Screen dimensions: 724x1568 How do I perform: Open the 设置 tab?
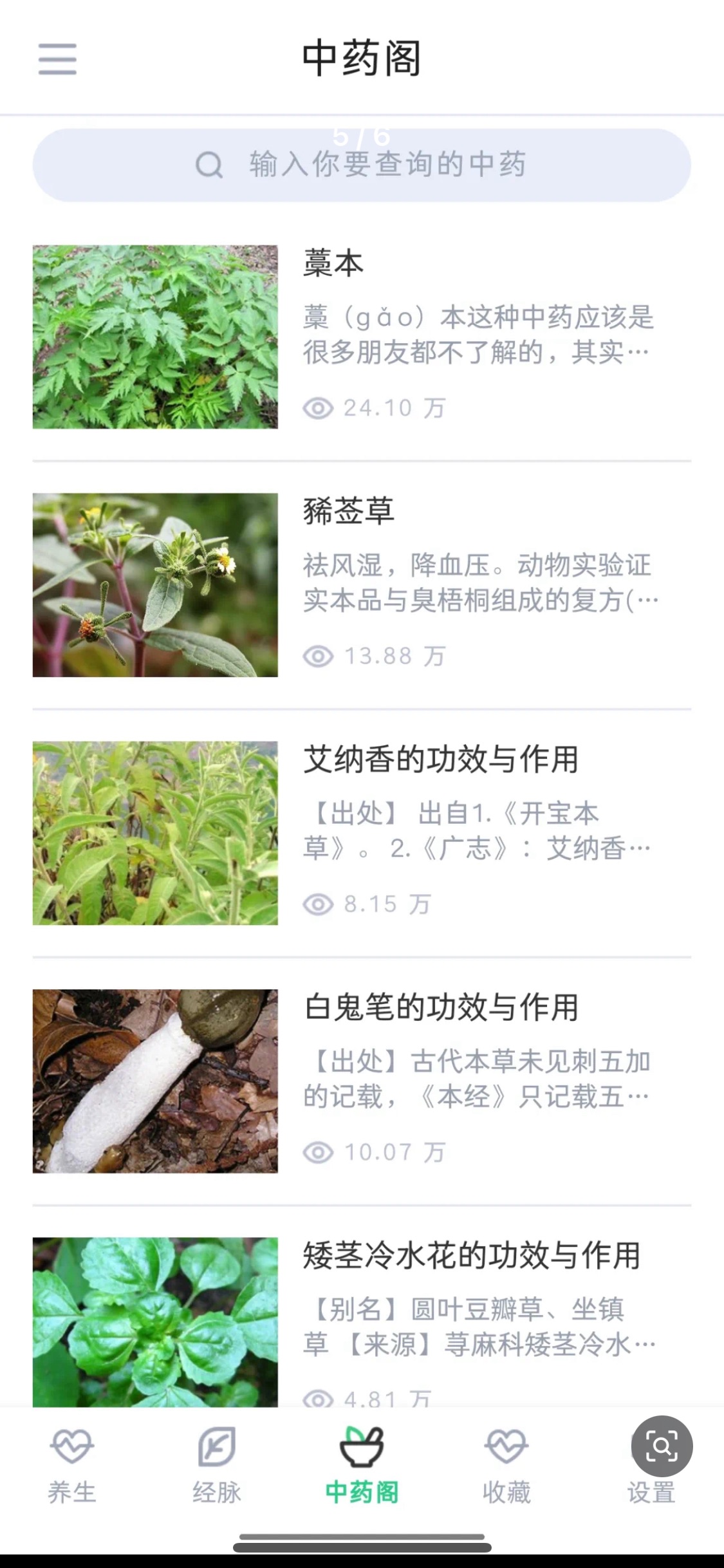[651, 1493]
